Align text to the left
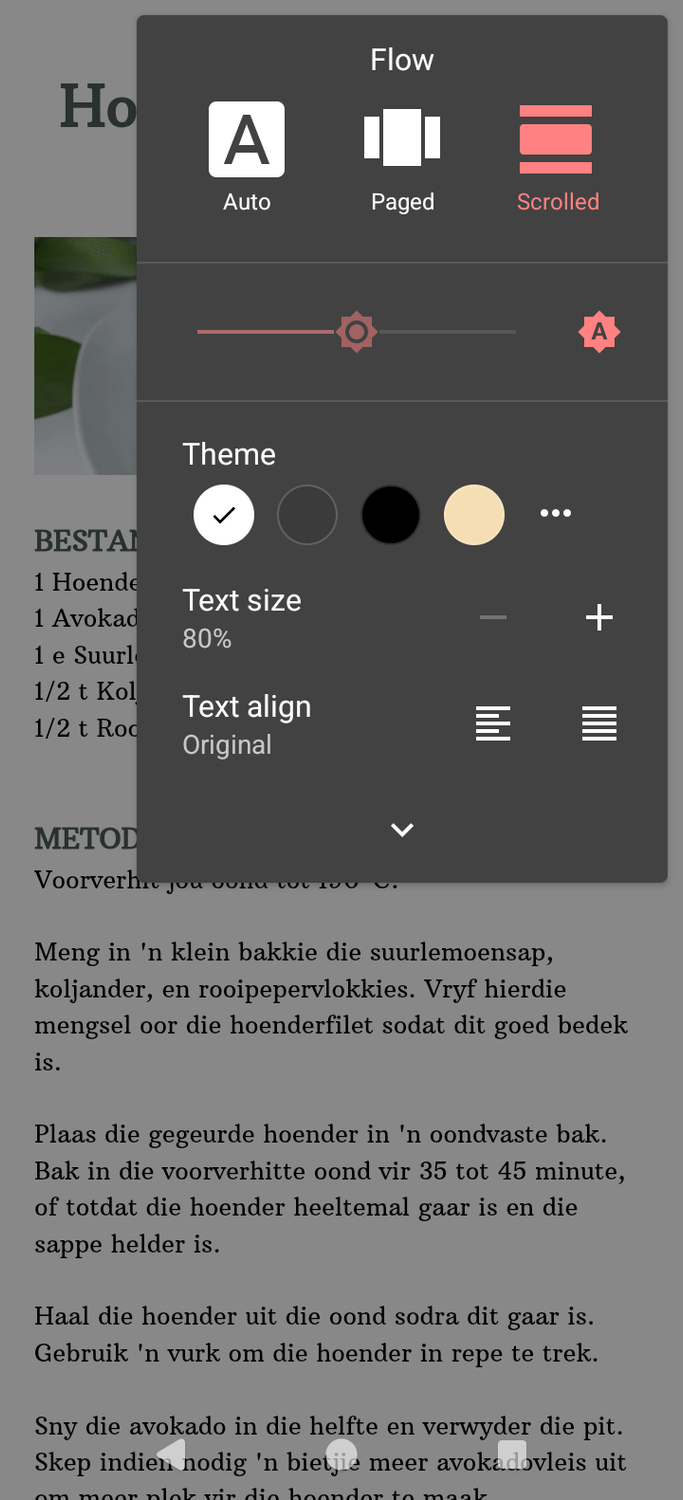Image resolution: width=683 pixels, height=1500 pixels. (x=493, y=723)
